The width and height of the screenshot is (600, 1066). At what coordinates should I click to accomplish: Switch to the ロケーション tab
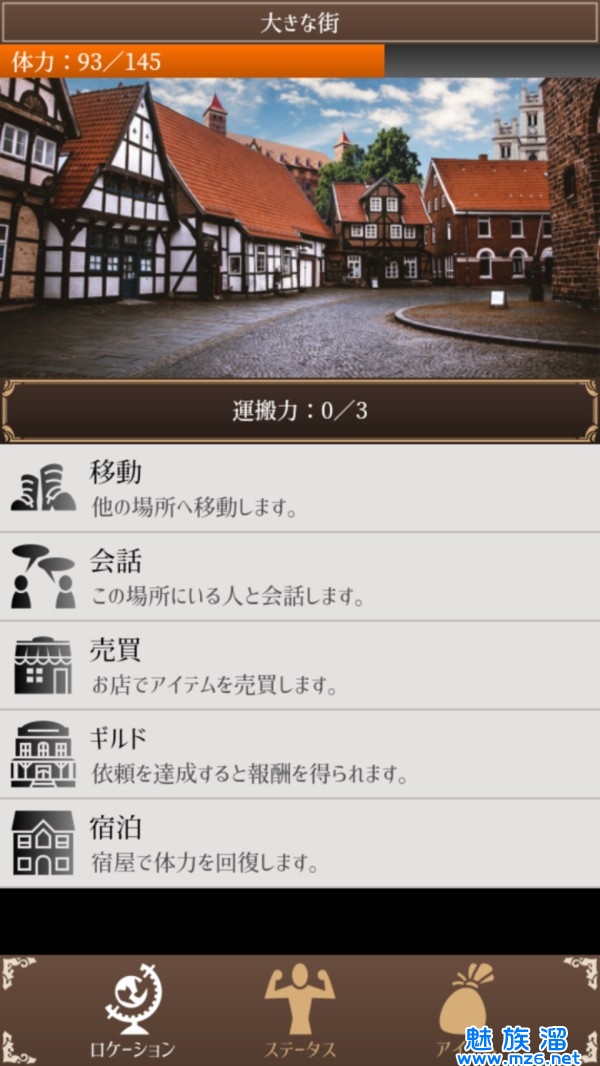coord(133,1012)
